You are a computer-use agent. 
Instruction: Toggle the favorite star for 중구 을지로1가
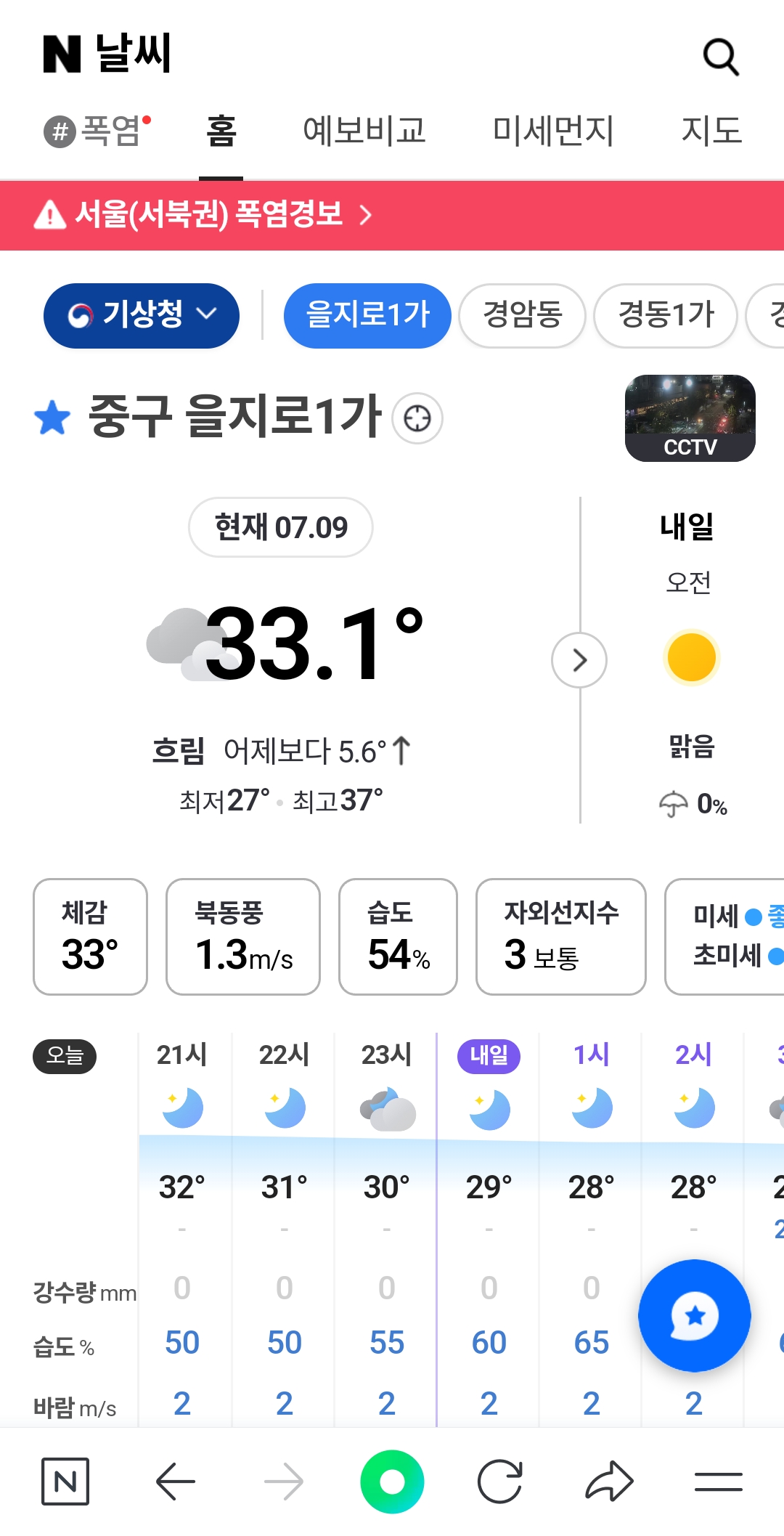[52, 418]
